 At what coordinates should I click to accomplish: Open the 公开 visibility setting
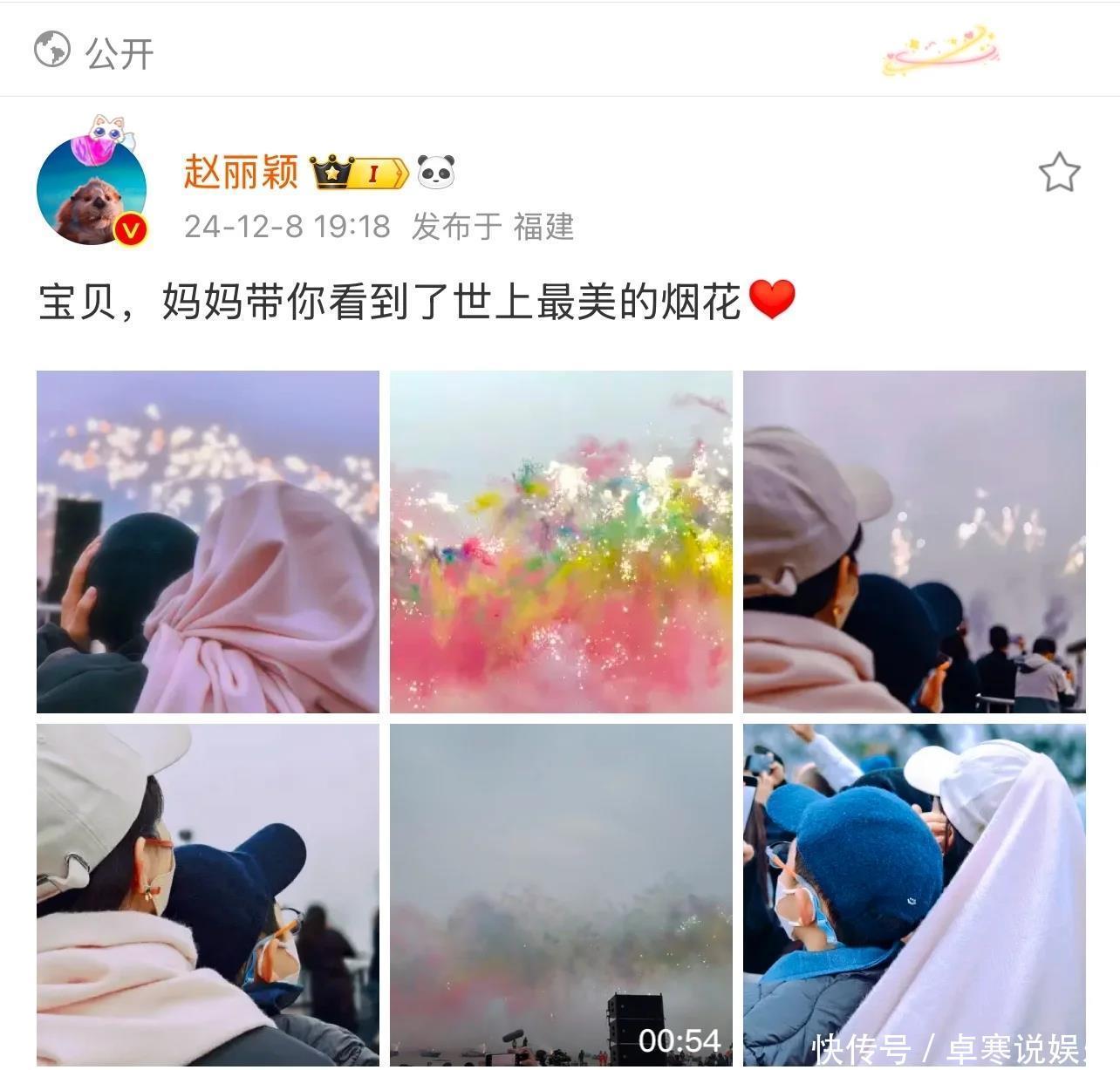(x=94, y=52)
